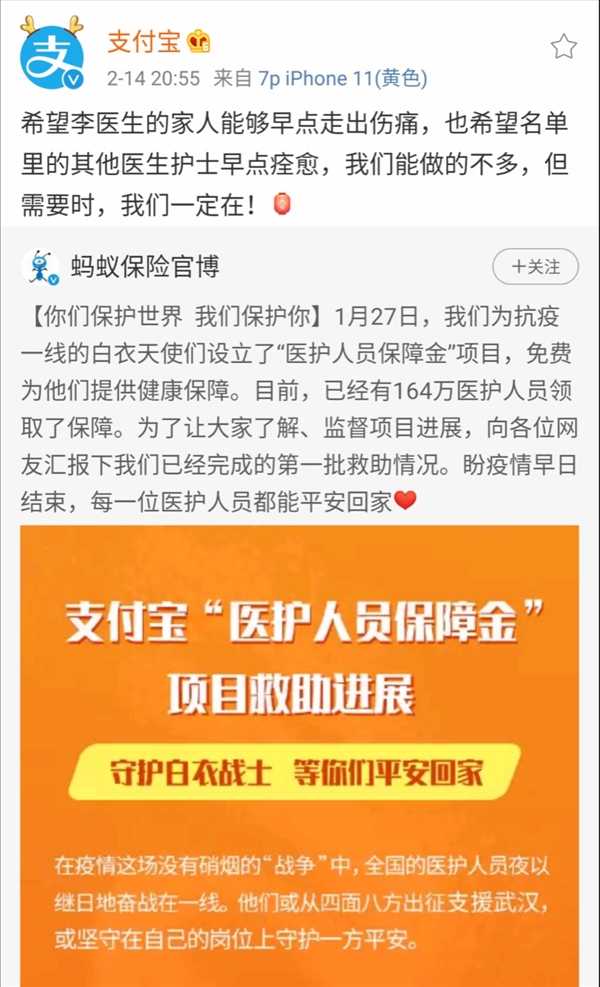Viewport: 600px width, 987px height.
Task: Open the 支付宝 username link
Action: [145, 41]
